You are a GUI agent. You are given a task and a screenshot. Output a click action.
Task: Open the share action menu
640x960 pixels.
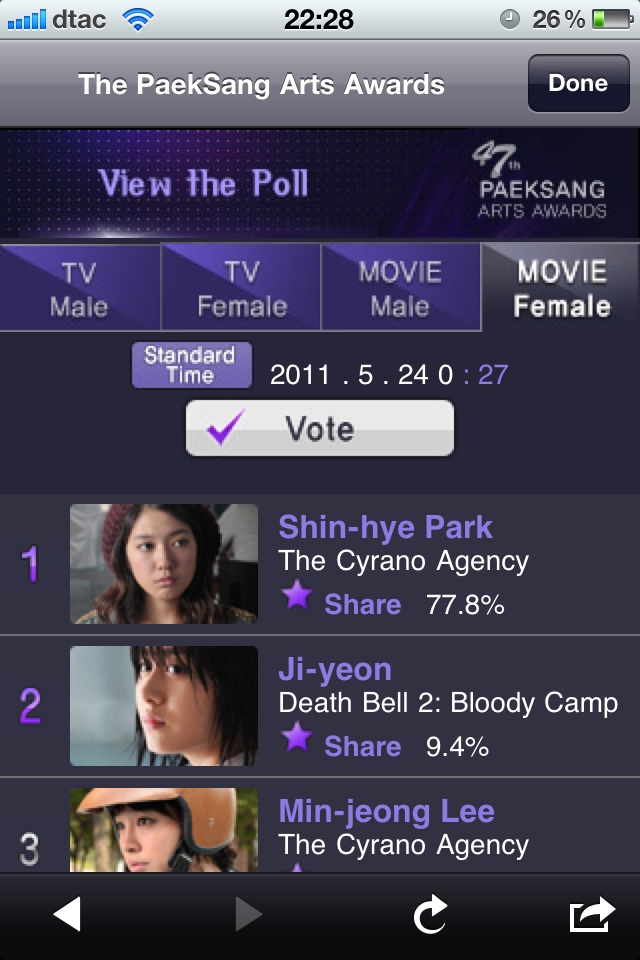592,914
